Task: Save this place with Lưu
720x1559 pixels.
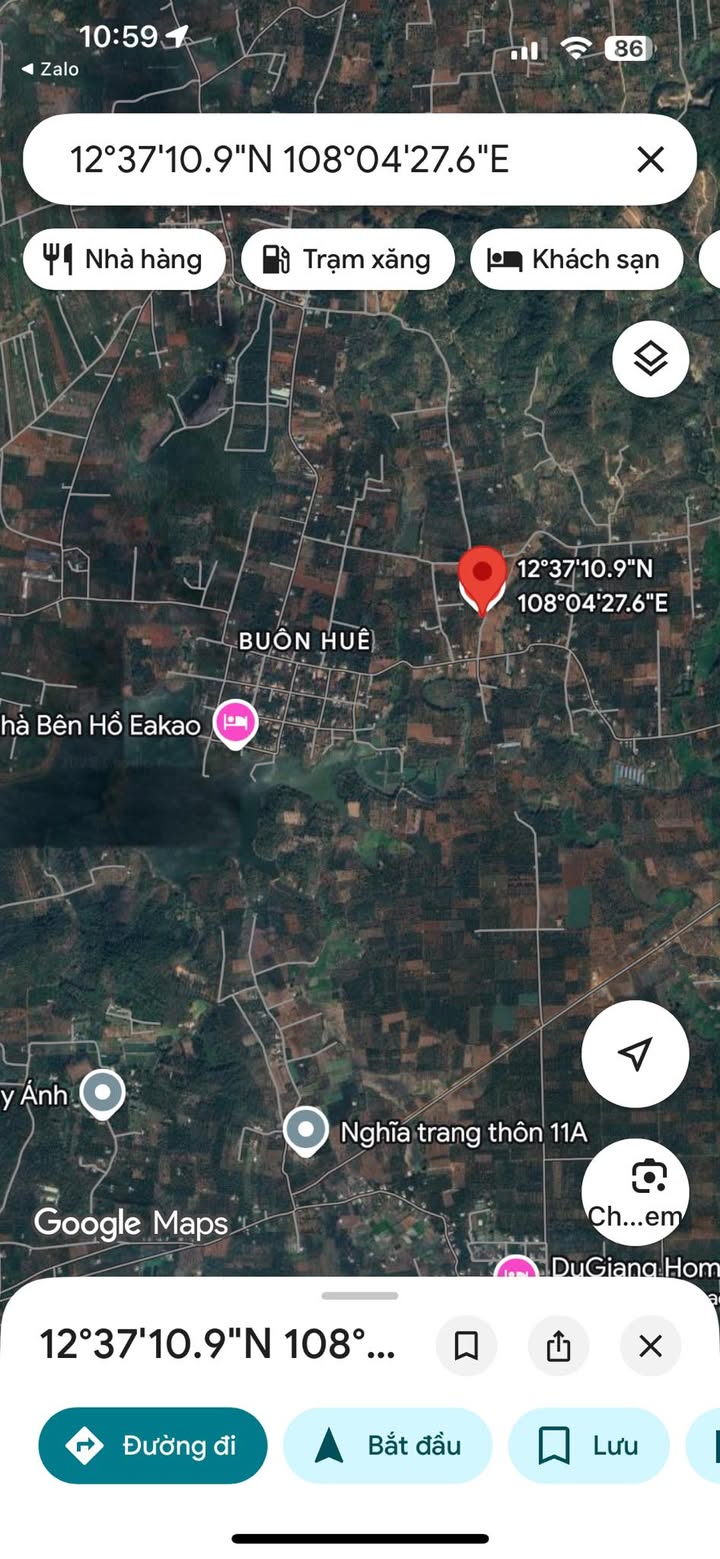Action: [588, 1445]
